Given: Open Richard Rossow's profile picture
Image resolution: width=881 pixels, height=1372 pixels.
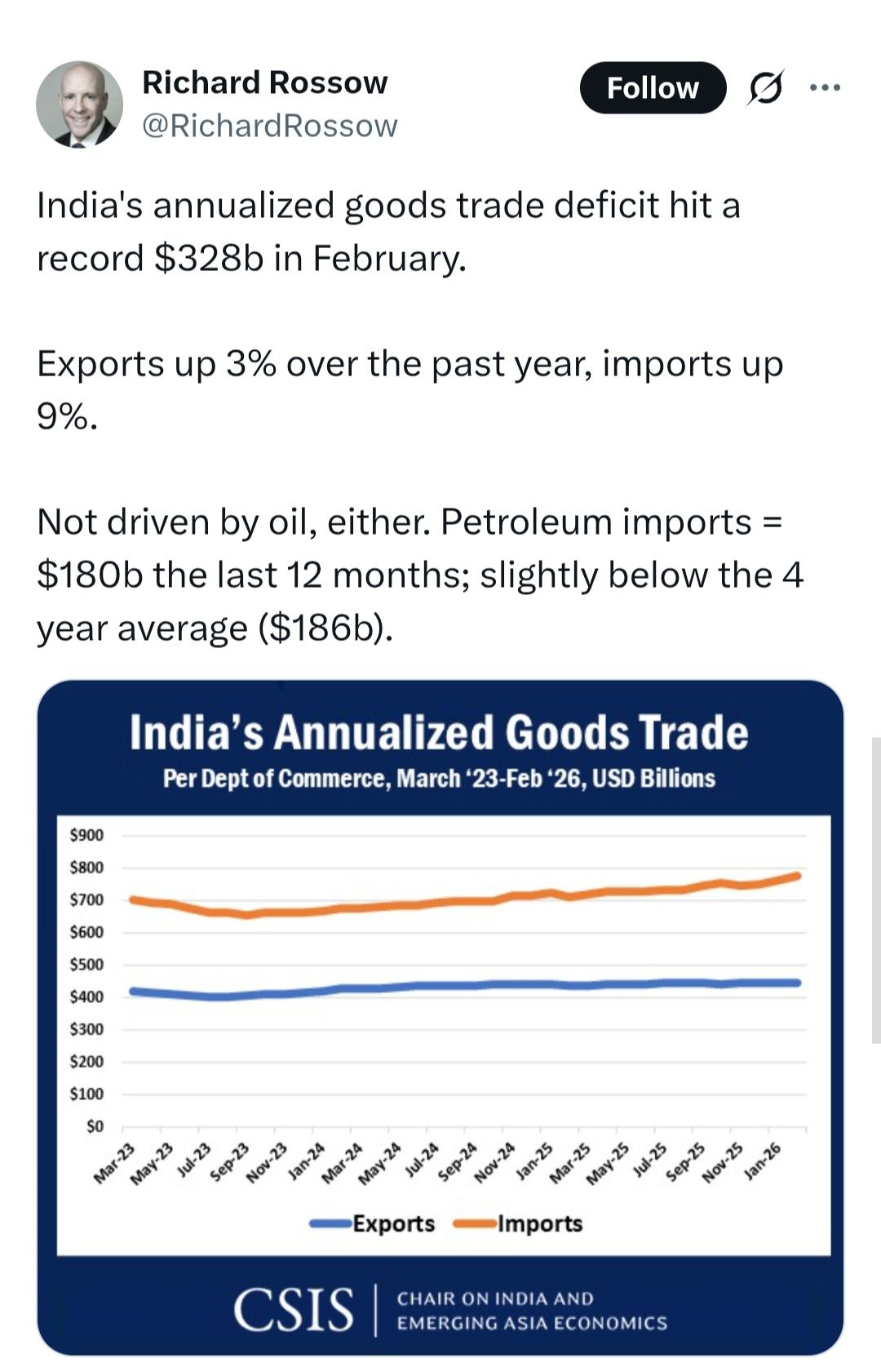Looking at the screenshot, I should (x=79, y=104).
